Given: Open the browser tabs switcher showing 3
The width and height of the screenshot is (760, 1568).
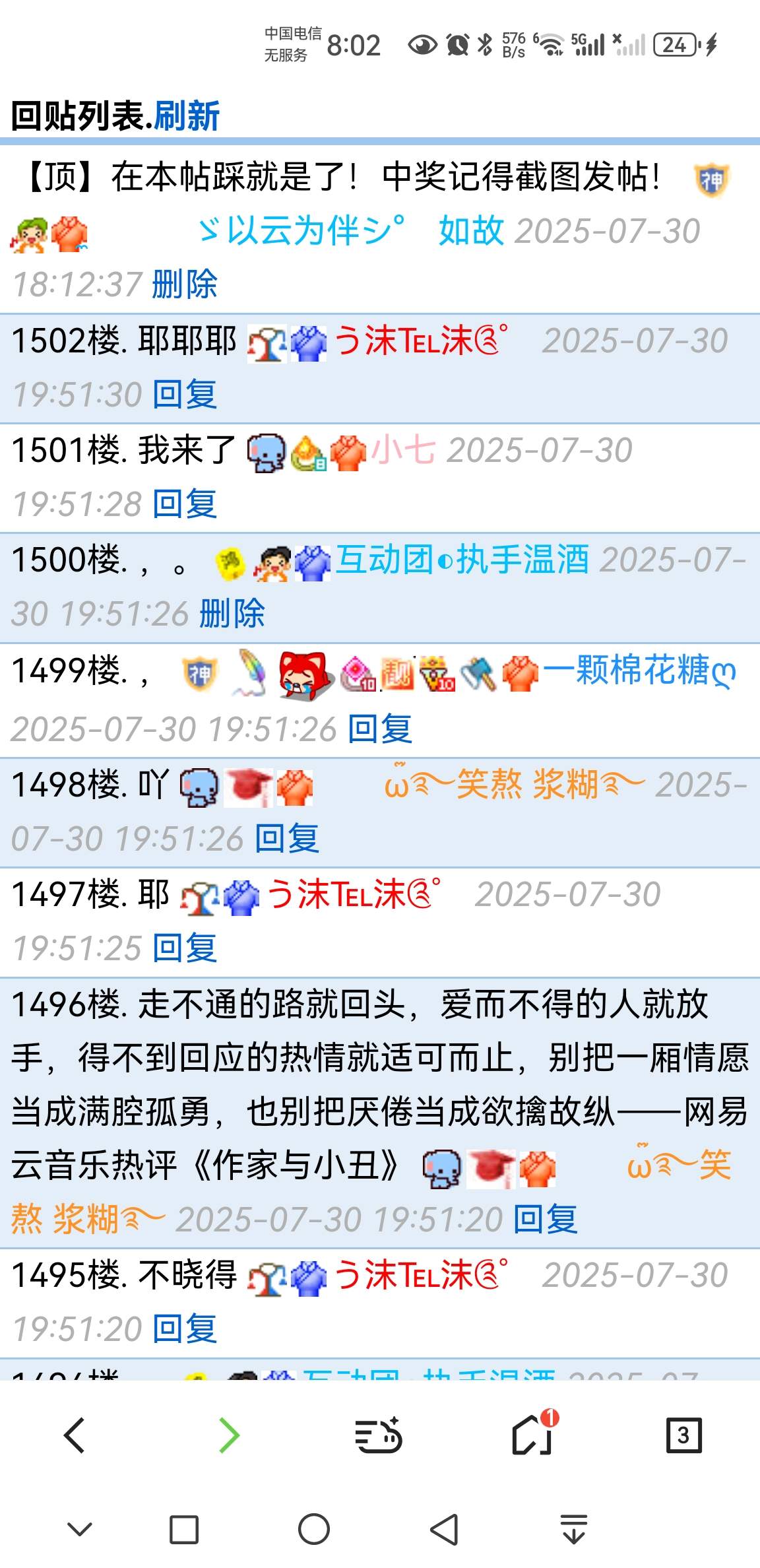Looking at the screenshot, I should [x=683, y=1435].
